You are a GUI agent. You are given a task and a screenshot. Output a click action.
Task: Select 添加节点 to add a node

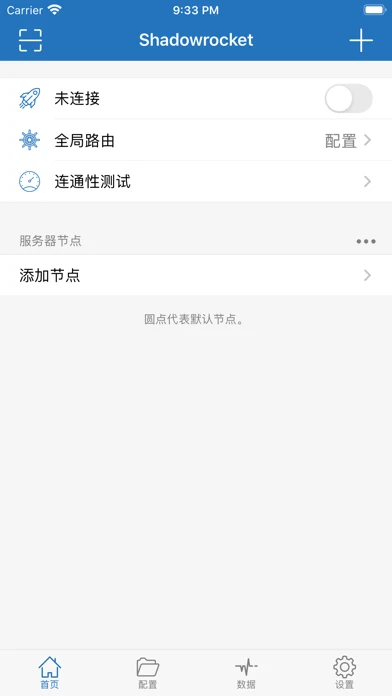coord(196,276)
